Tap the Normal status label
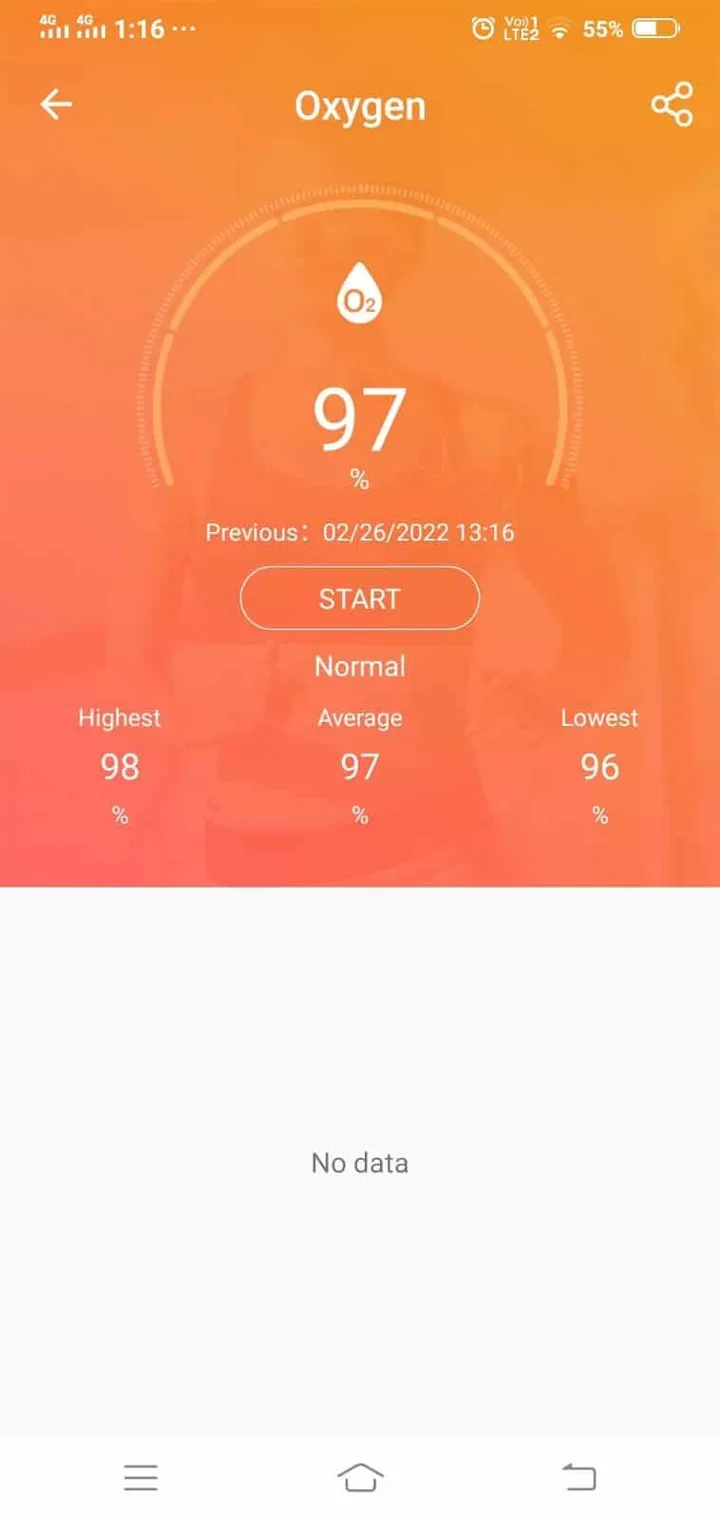This screenshot has width=720, height=1520. 360,666
